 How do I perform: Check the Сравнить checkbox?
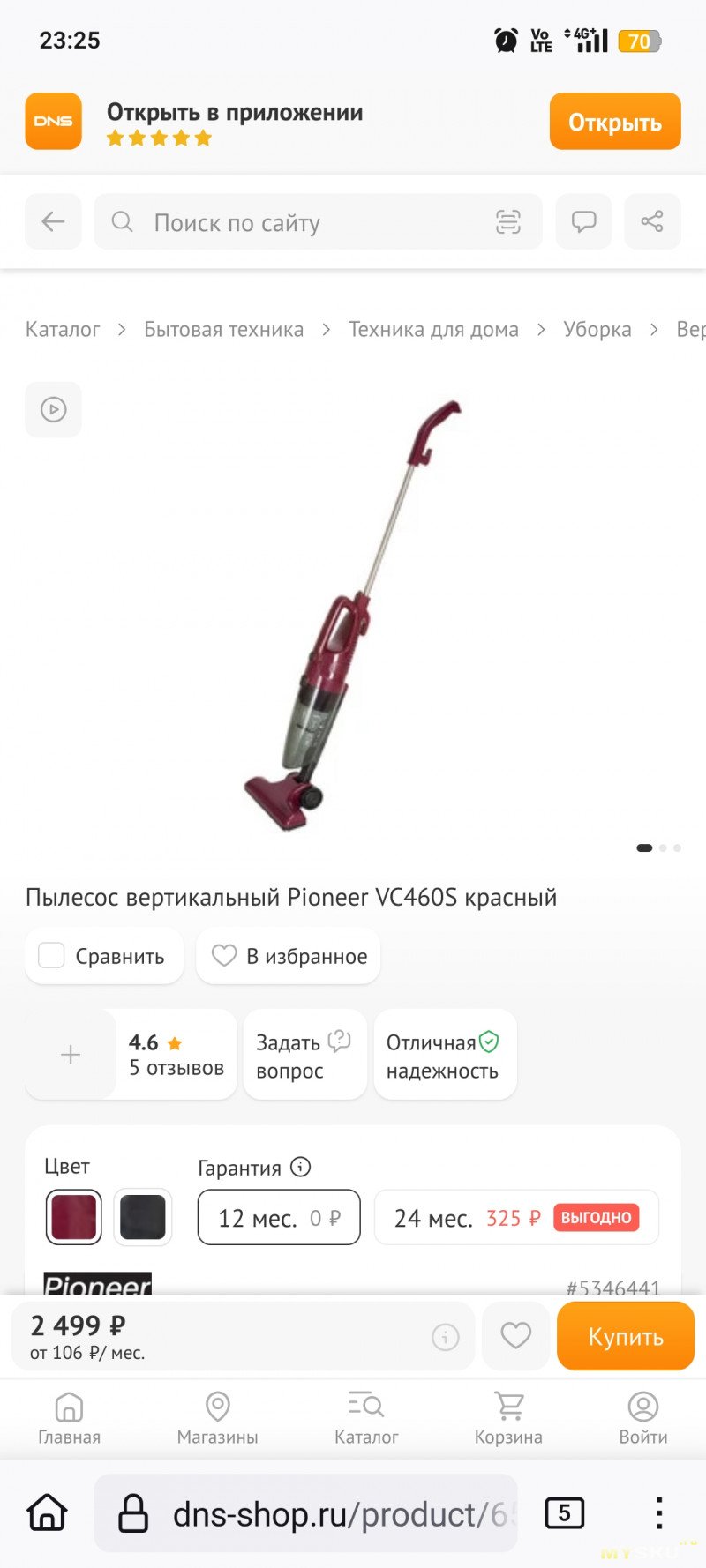tap(52, 955)
